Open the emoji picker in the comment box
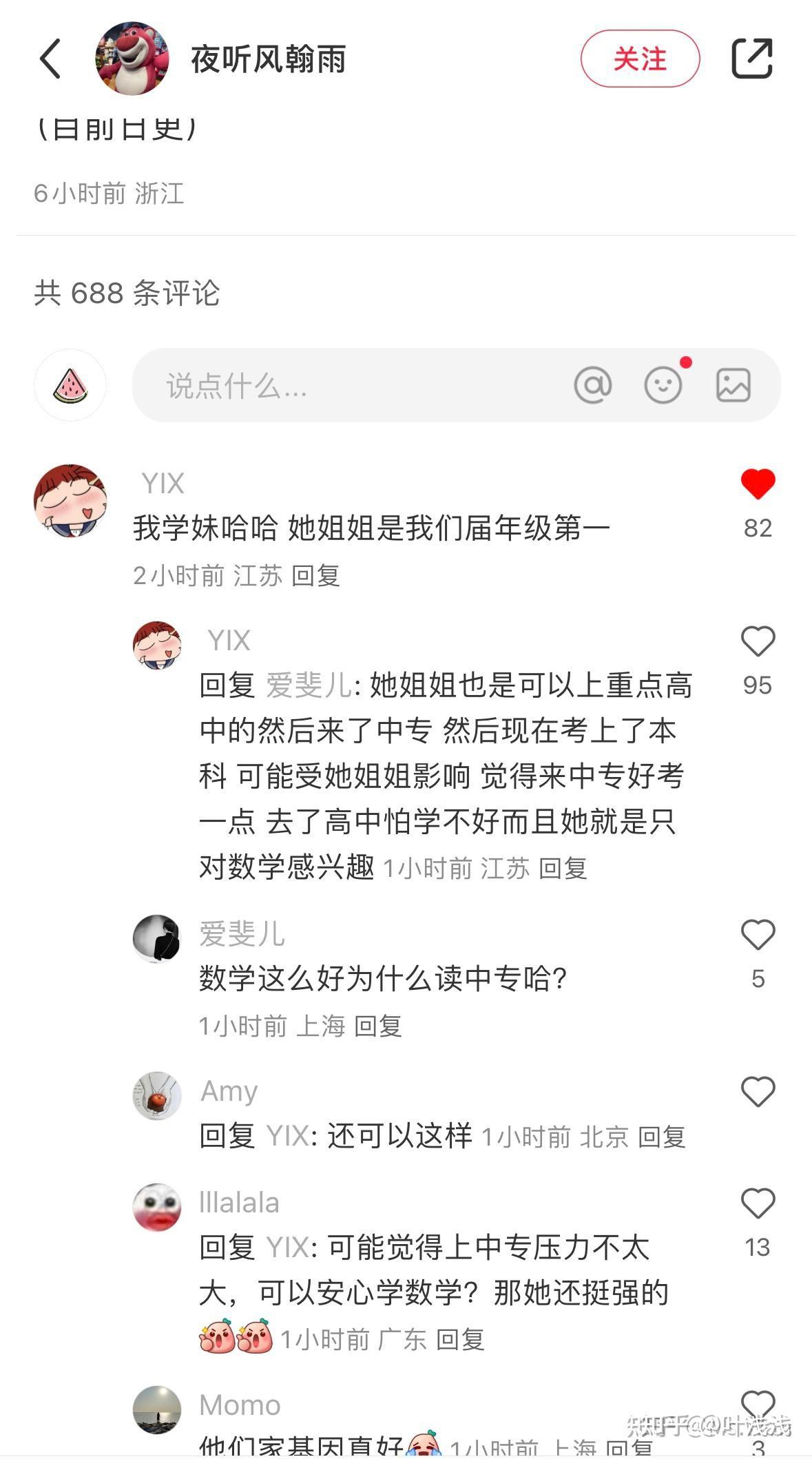The image size is (812, 1459). point(663,385)
